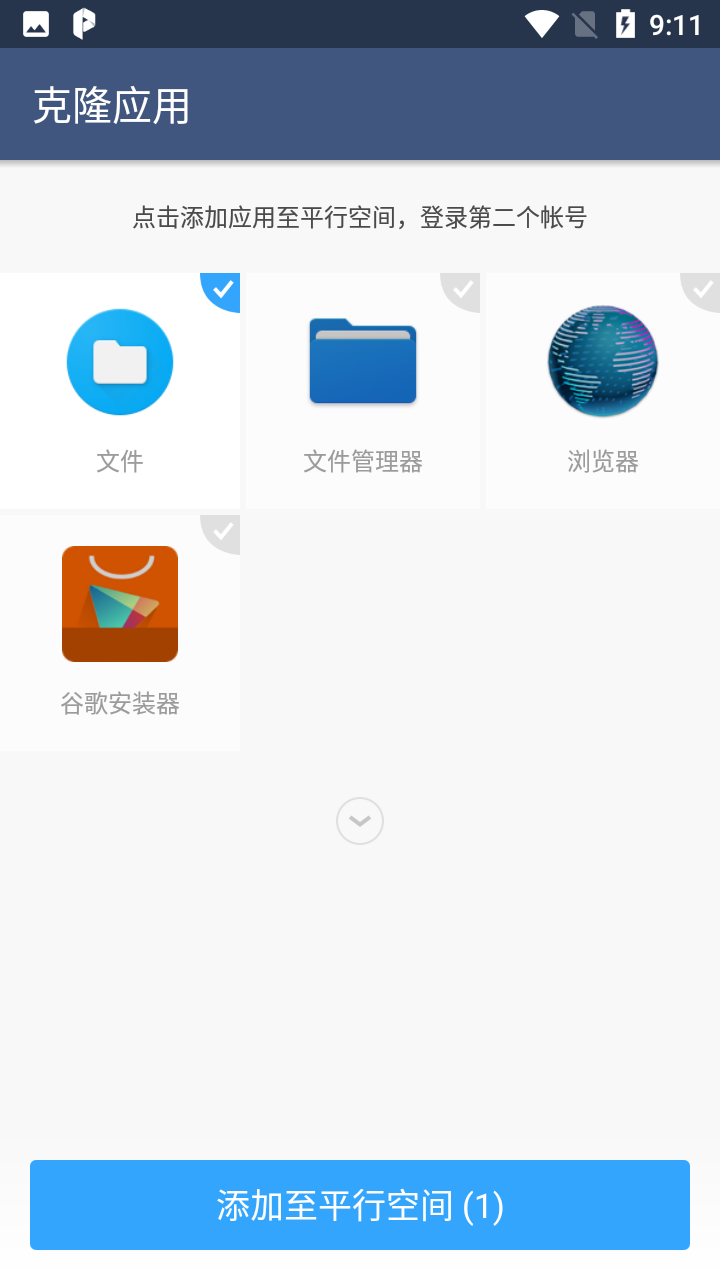The width and height of the screenshot is (720, 1280).
Task: Tap the Parallel Space icon in the status bar
Action: coord(84,24)
